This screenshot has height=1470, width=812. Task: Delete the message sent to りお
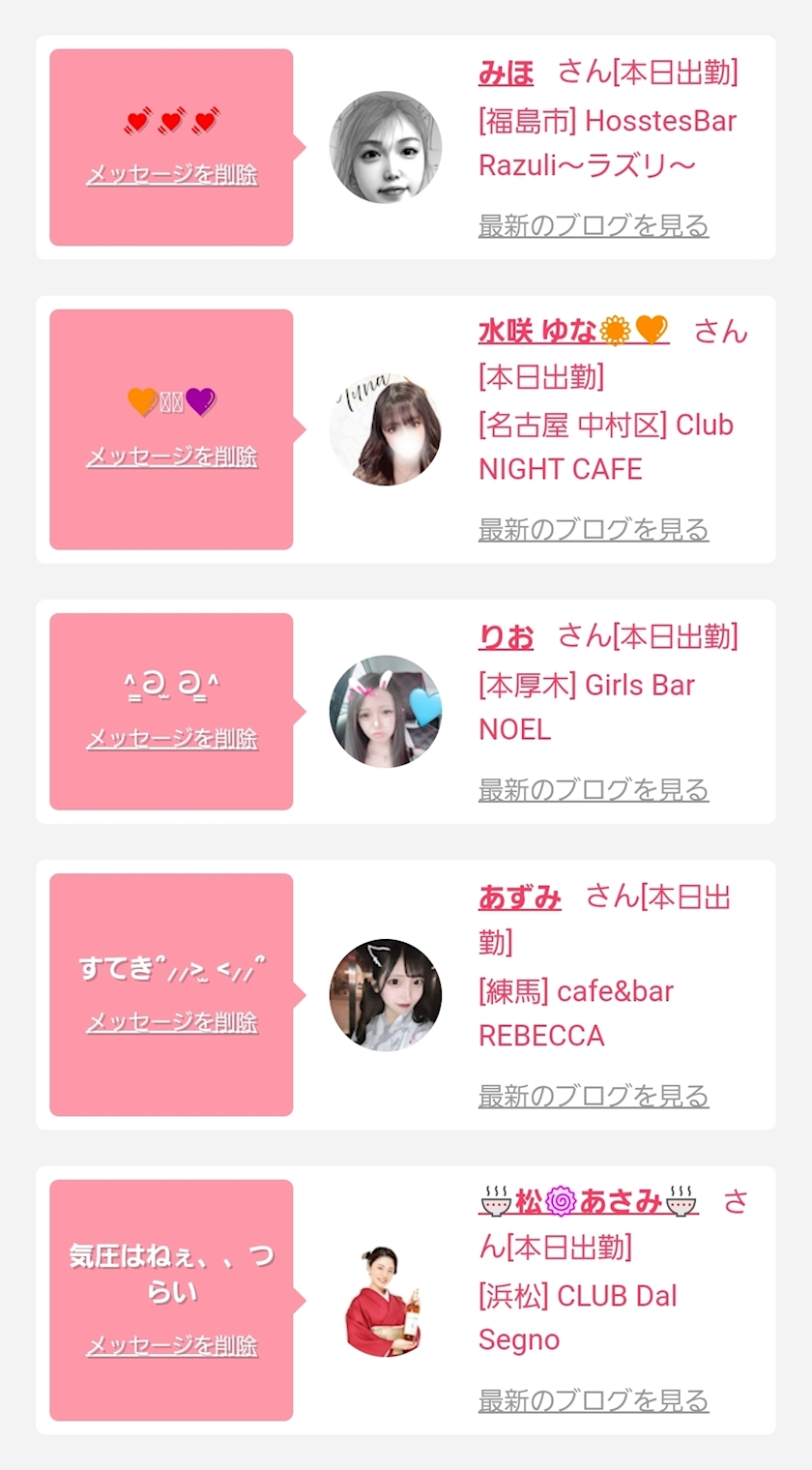tap(172, 739)
